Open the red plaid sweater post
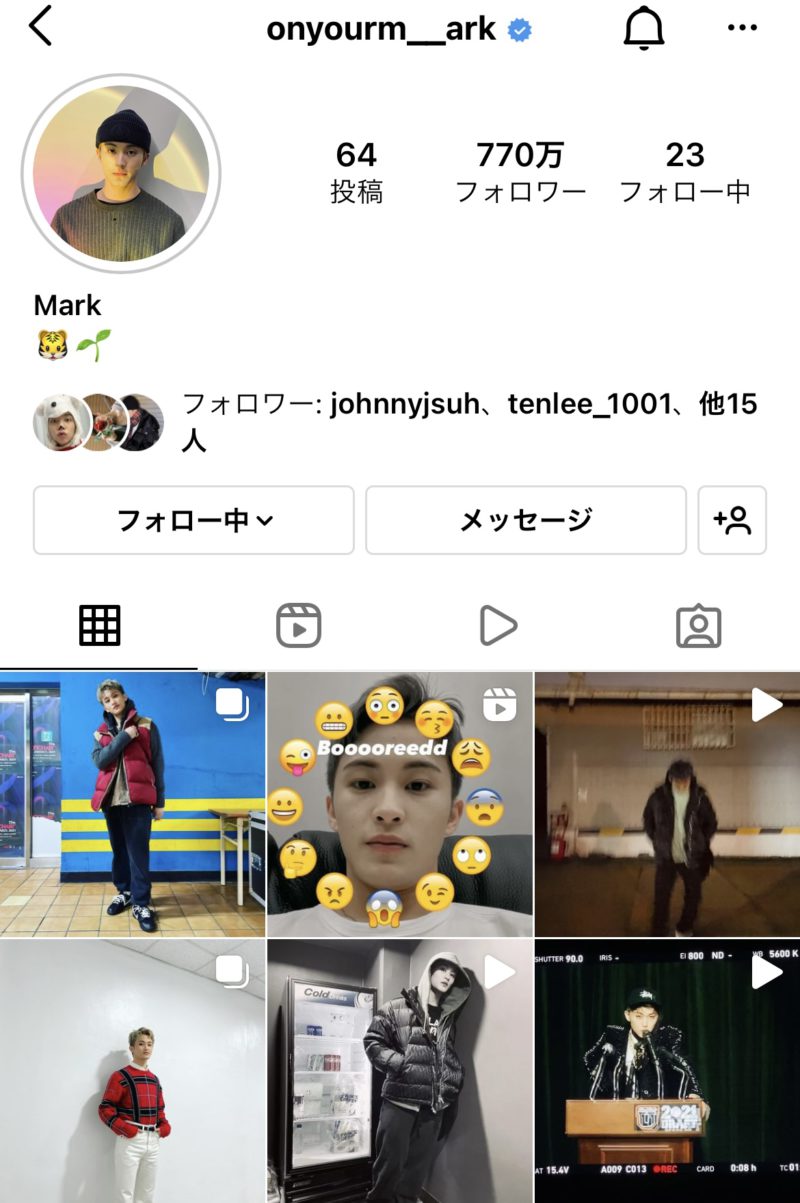 [132, 1070]
